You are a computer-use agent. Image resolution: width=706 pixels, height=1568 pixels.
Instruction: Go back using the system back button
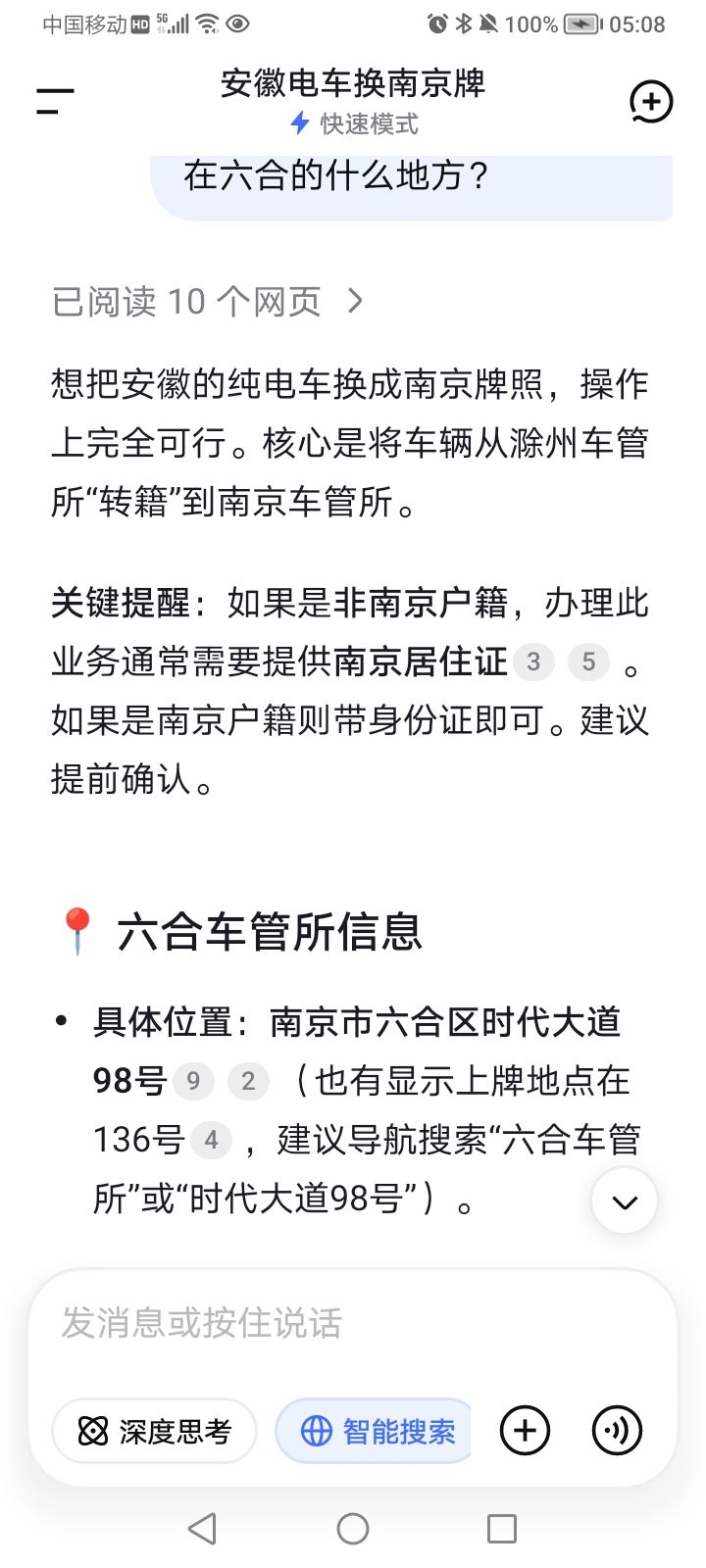pyautogui.click(x=202, y=1528)
